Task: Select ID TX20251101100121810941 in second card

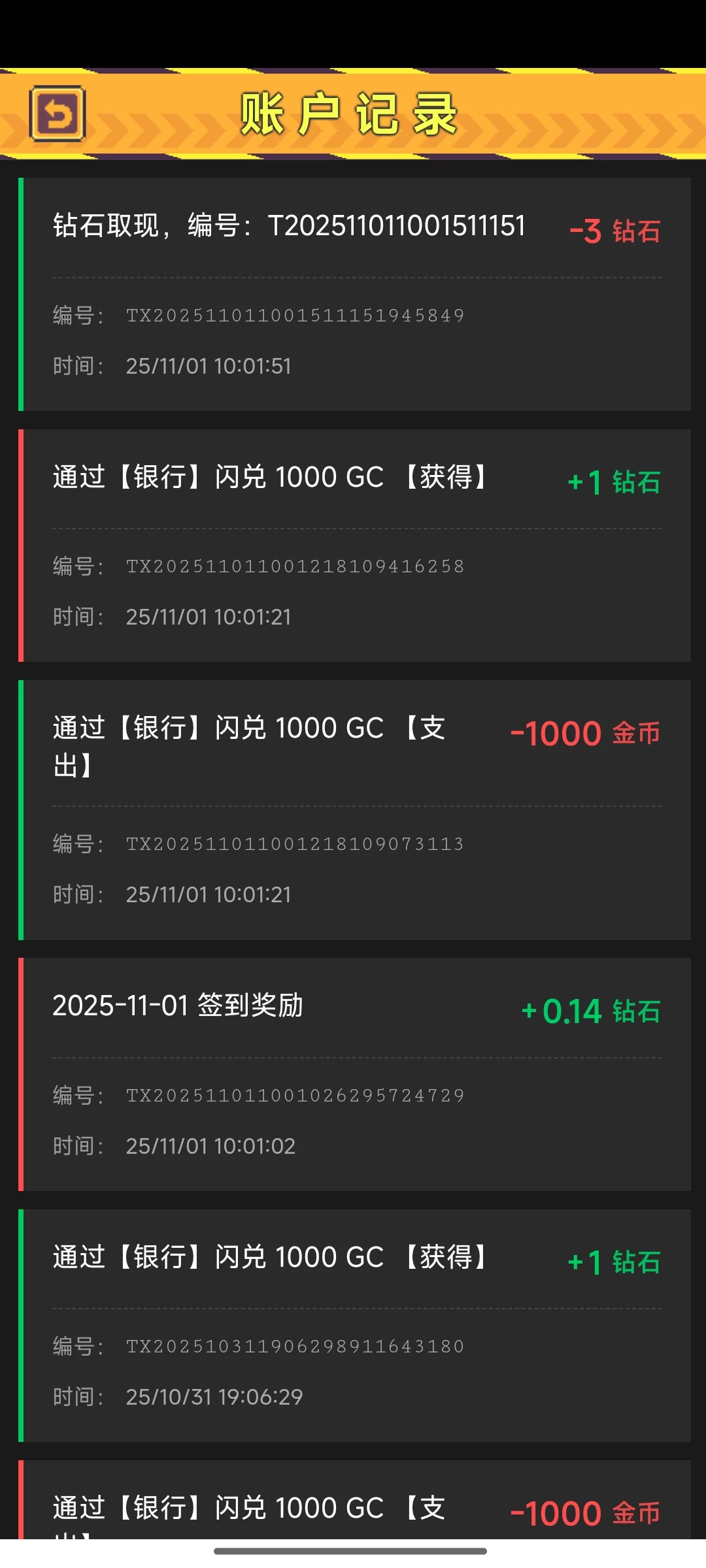Action: click(x=295, y=566)
